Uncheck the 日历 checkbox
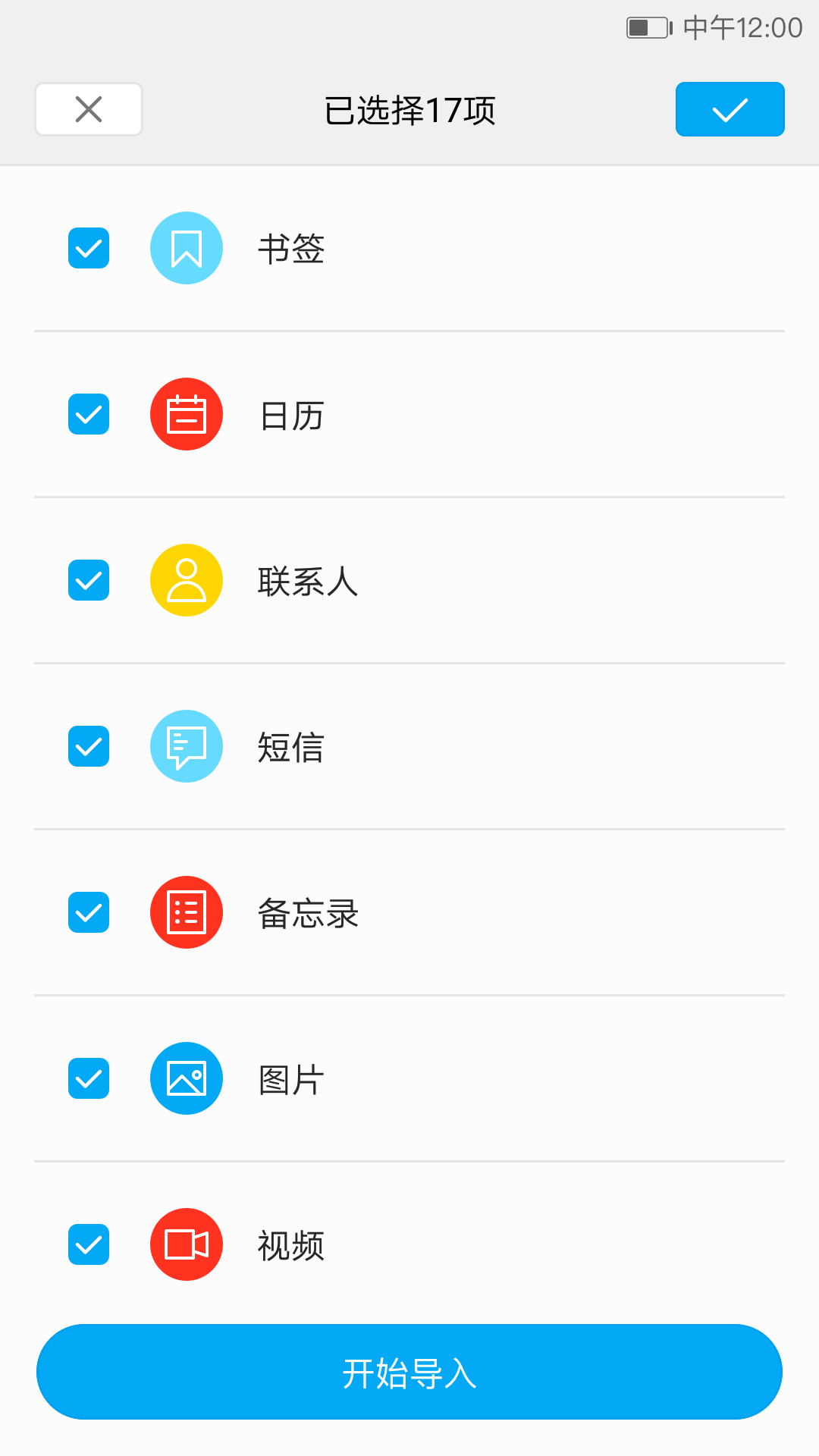Screen dimensions: 819x1456 click(89, 414)
